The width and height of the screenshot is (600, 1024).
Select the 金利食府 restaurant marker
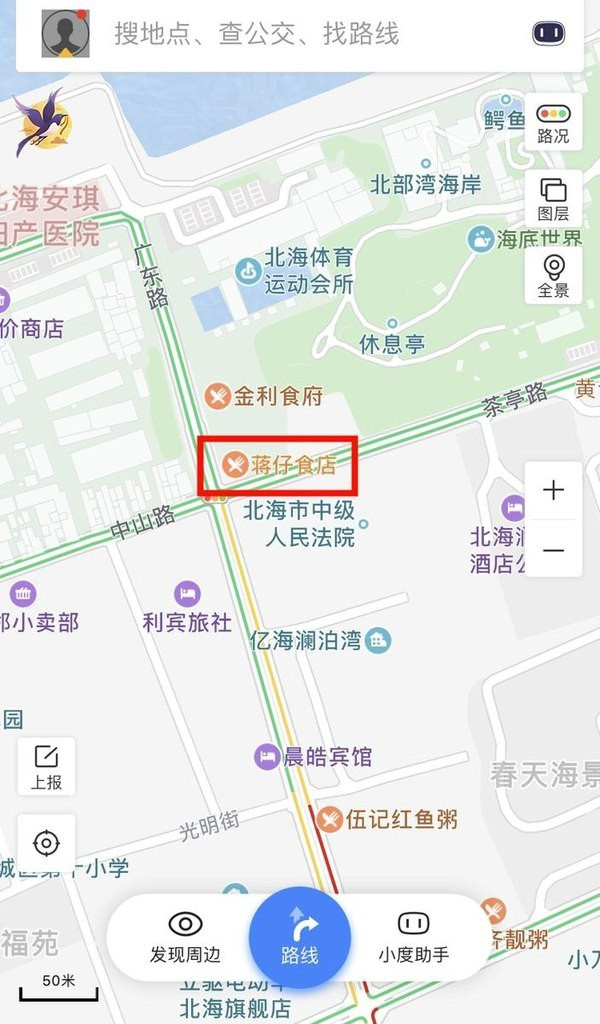pyautogui.click(x=218, y=396)
